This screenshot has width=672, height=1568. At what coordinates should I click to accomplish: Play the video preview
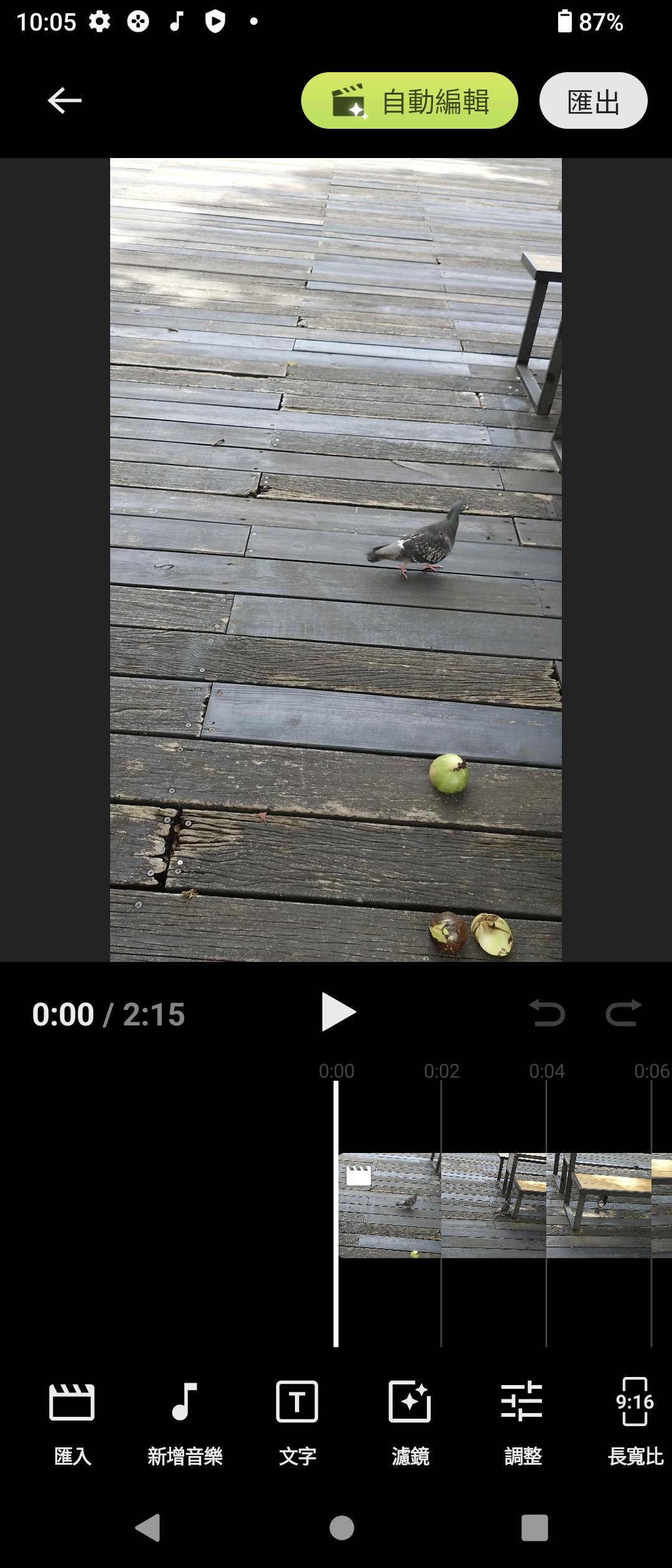pyautogui.click(x=338, y=1013)
